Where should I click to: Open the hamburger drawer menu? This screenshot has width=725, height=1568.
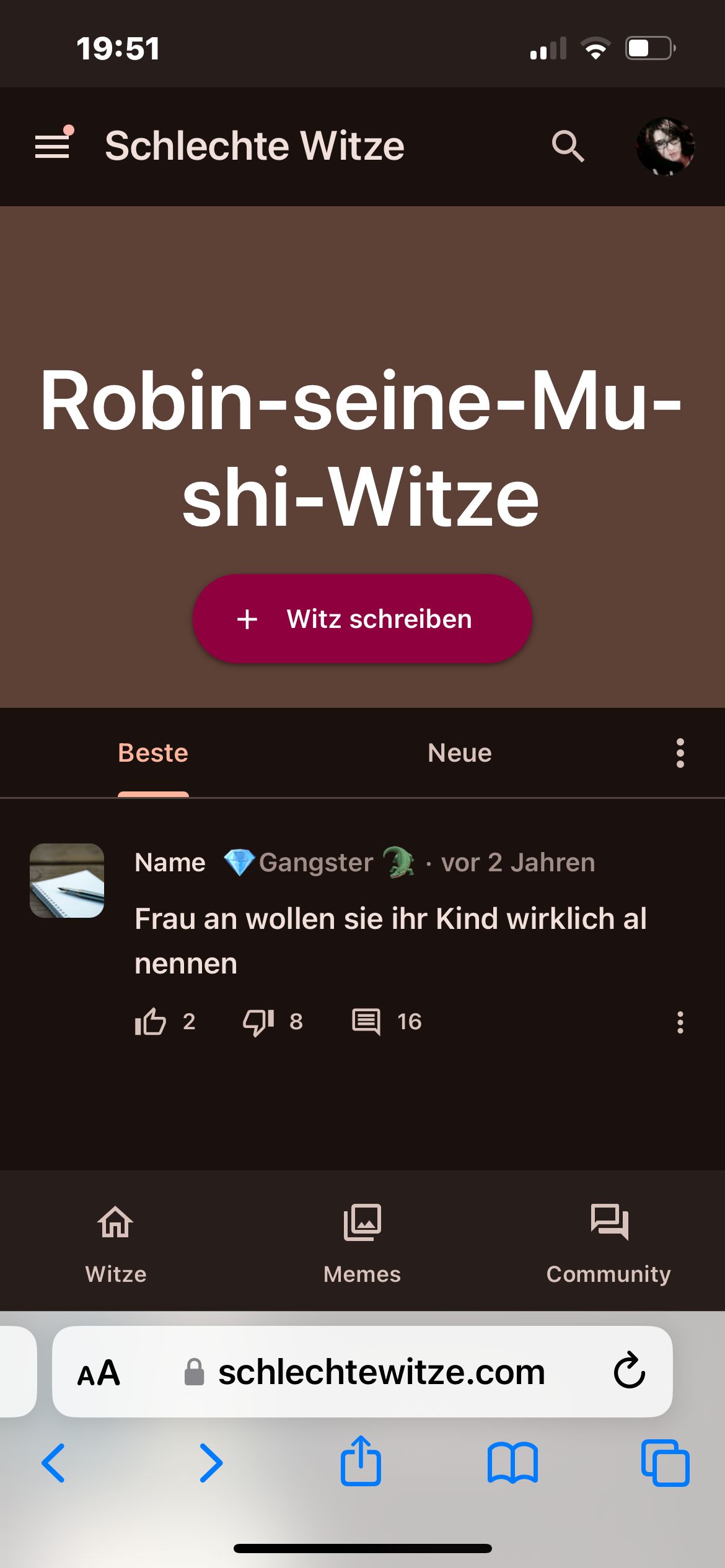pos(52,146)
